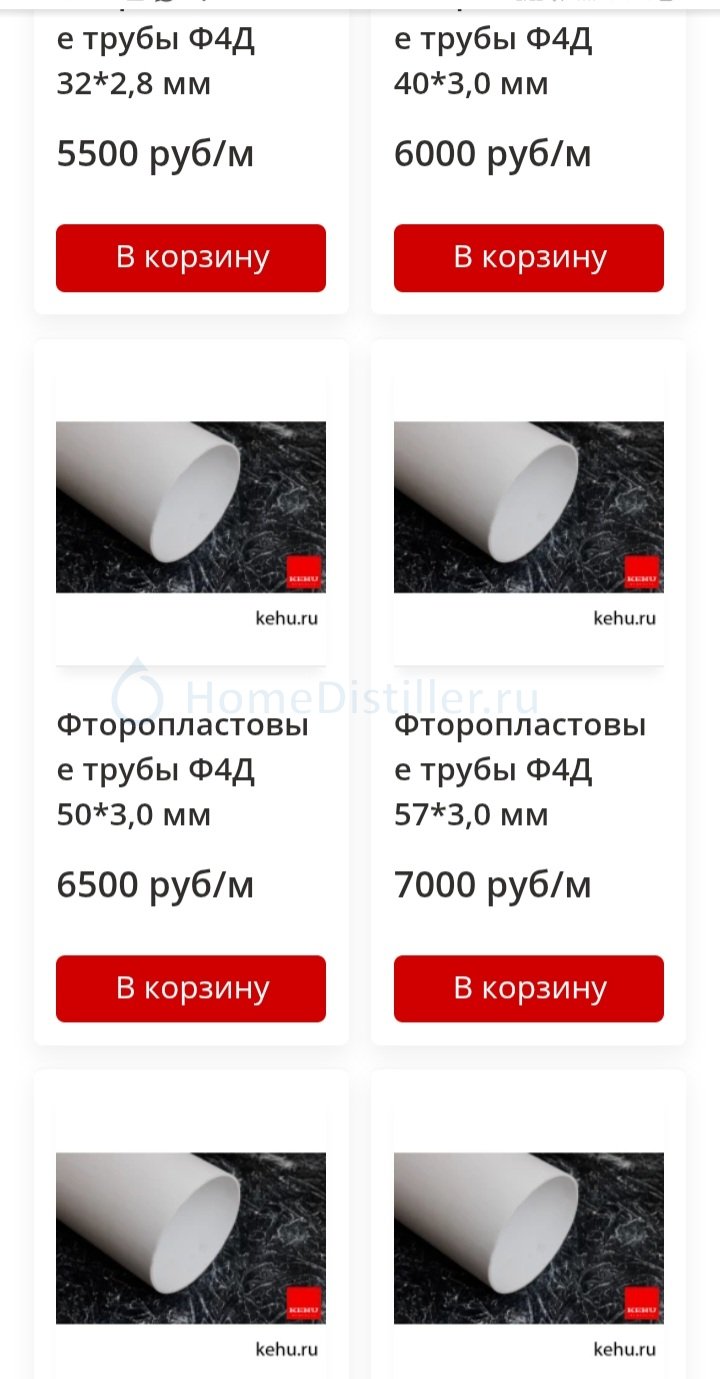Viewport: 720px width, 1379px height.
Task: Open product title Фторопластовые трубы Ф4Д 57*3,0 мм
Action: (520, 769)
